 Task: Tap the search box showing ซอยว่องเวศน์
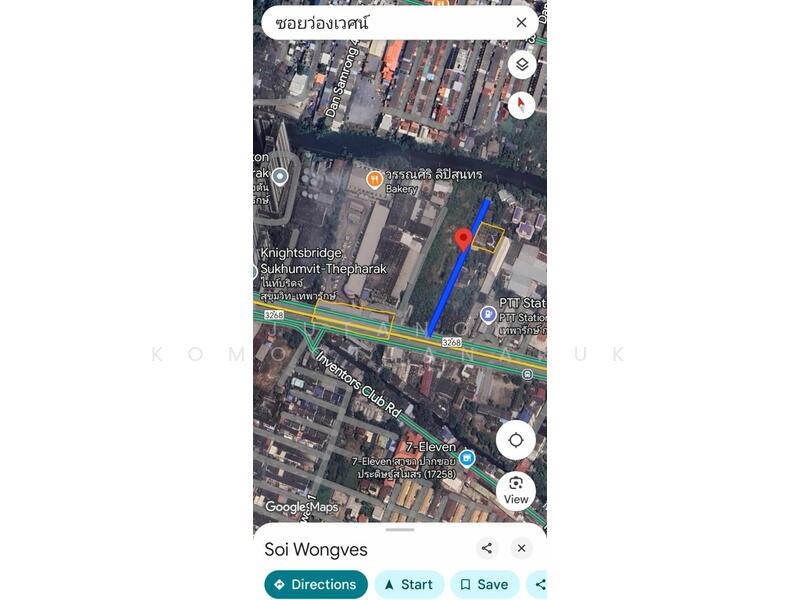(x=385, y=23)
